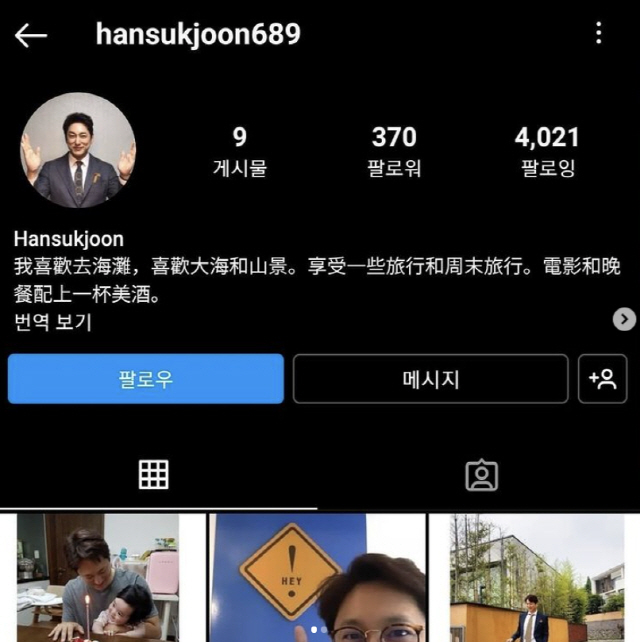Switch to the posts grid tab
The height and width of the screenshot is (642, 640).
tap(153, 474)
